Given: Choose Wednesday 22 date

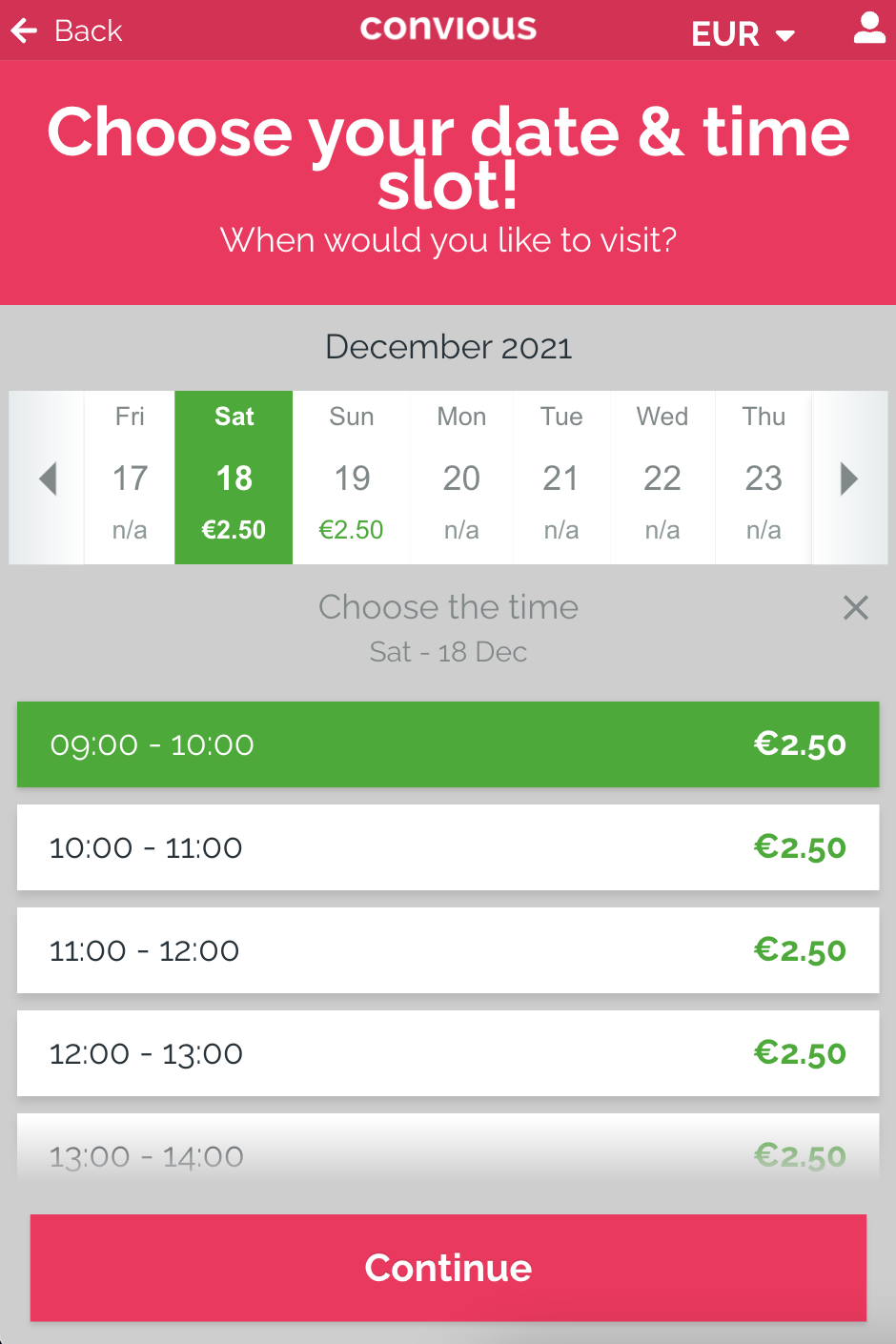Looking at the screenshot, I should (662, 477).
